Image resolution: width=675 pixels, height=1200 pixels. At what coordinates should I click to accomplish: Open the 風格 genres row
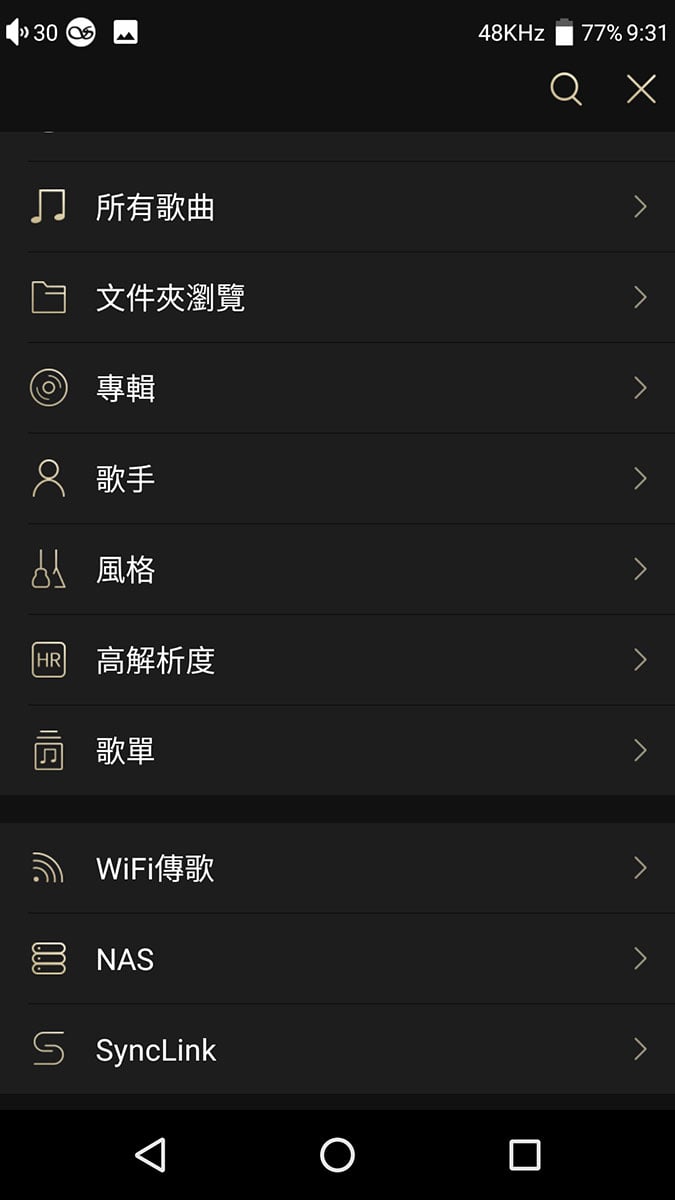337,569
